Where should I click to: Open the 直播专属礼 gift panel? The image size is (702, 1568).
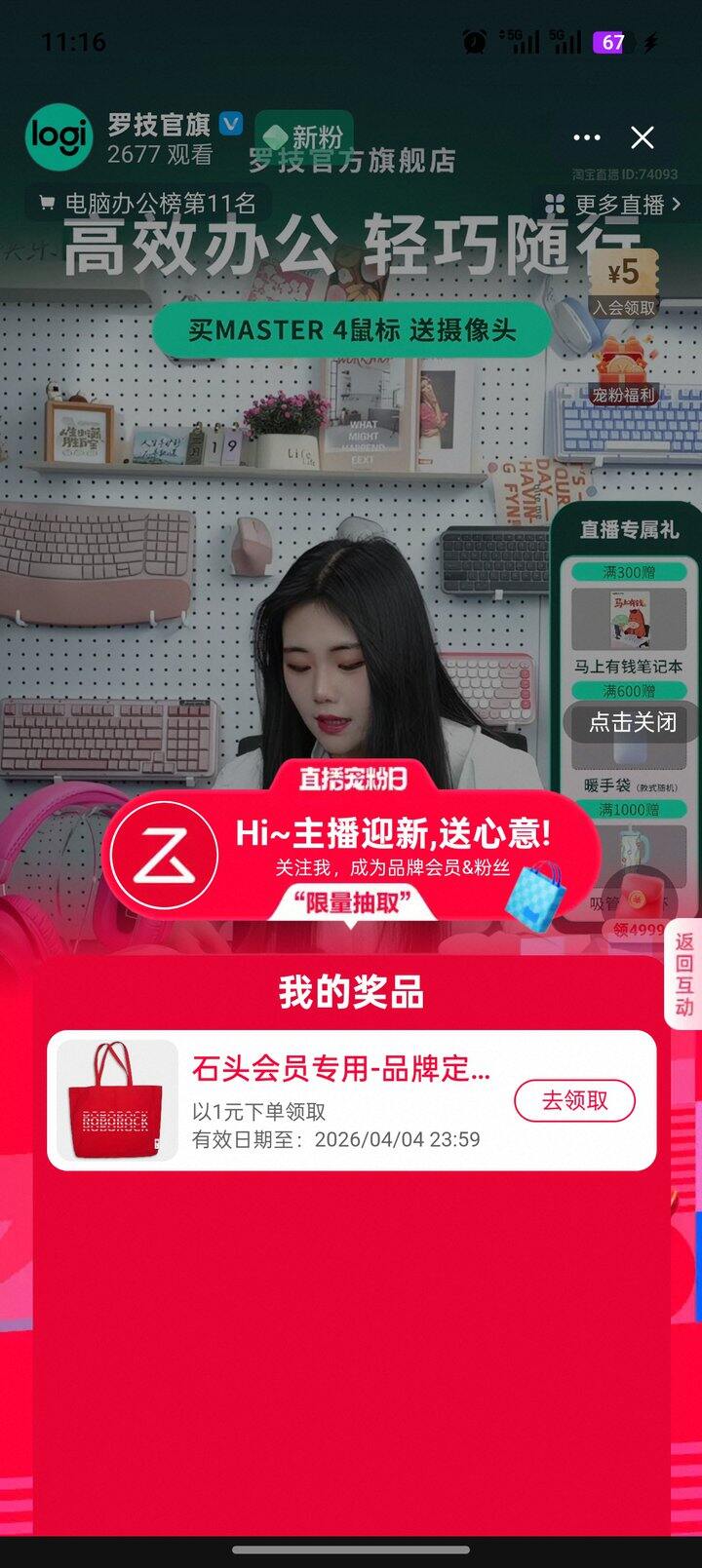click(628, 530)
